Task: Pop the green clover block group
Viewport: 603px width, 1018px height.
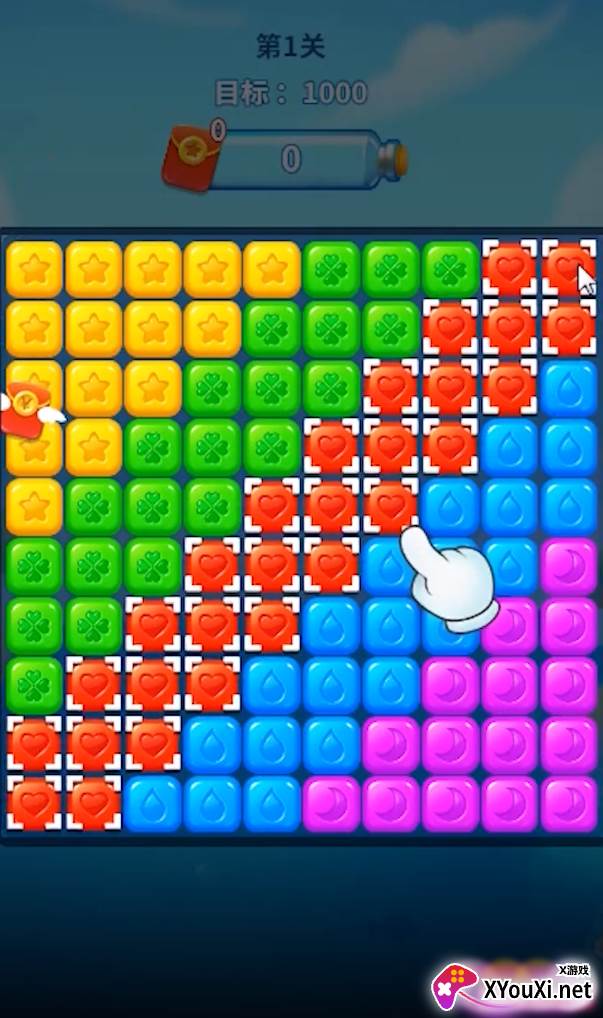Action: pyautogui.click(x=212, y=448)
